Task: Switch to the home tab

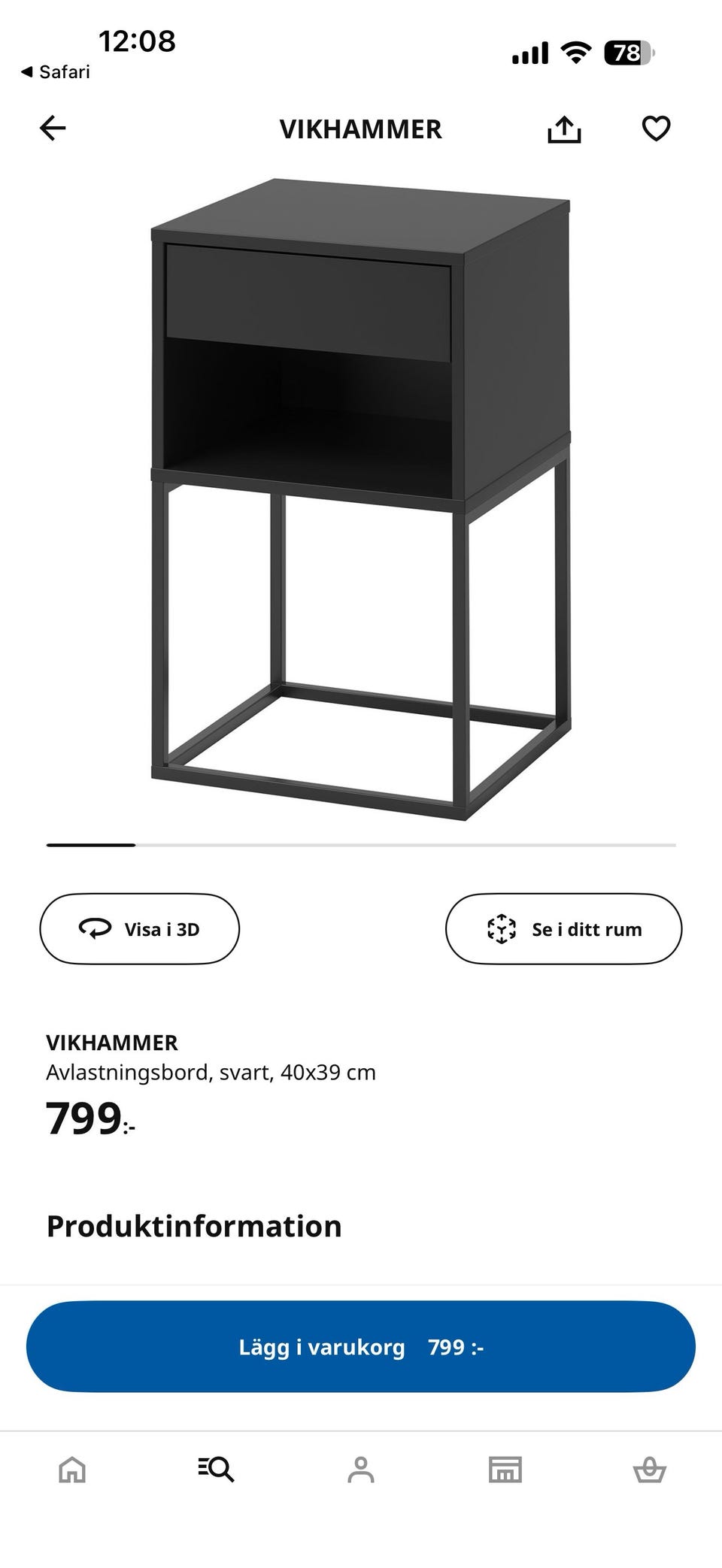Action: tap(72, 1469)
